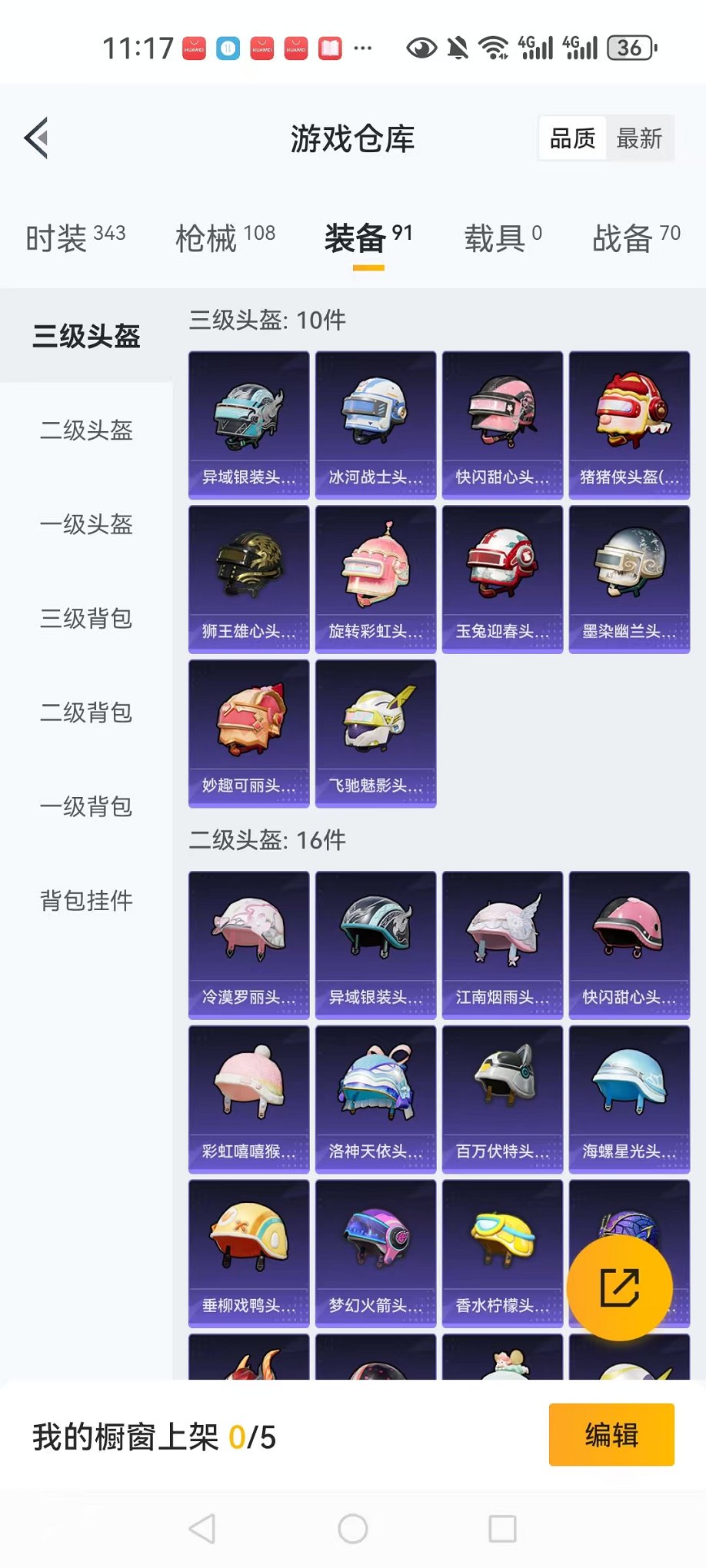Open the 载具 tab
Viewport: 706px width, 1568px height.
(x=503, y=238)
